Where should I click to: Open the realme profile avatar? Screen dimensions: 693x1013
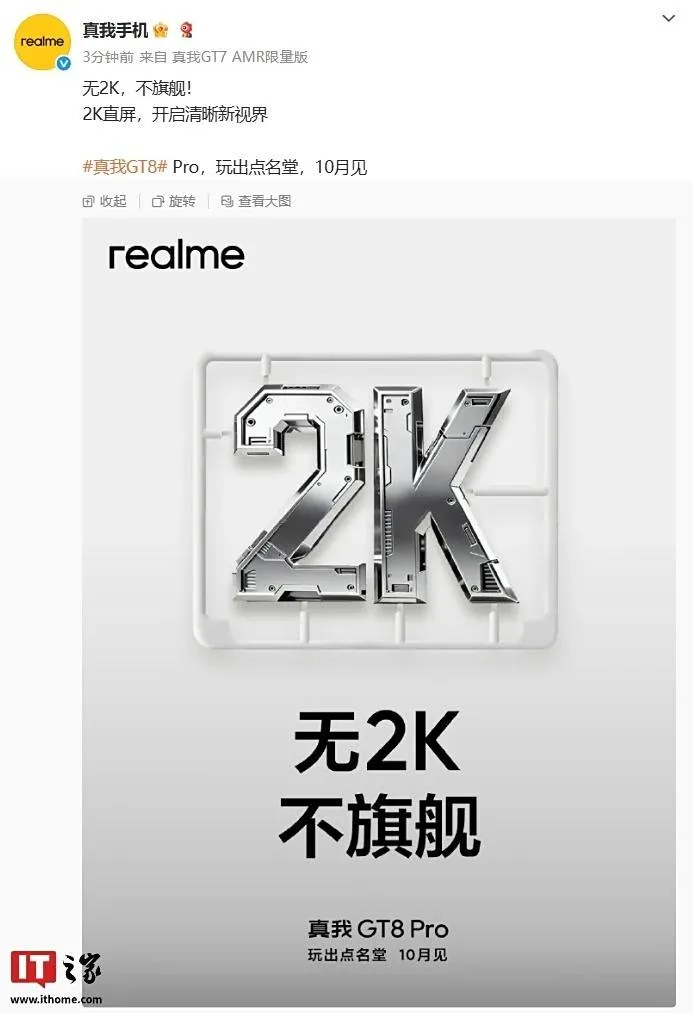(x=41, y=43)
